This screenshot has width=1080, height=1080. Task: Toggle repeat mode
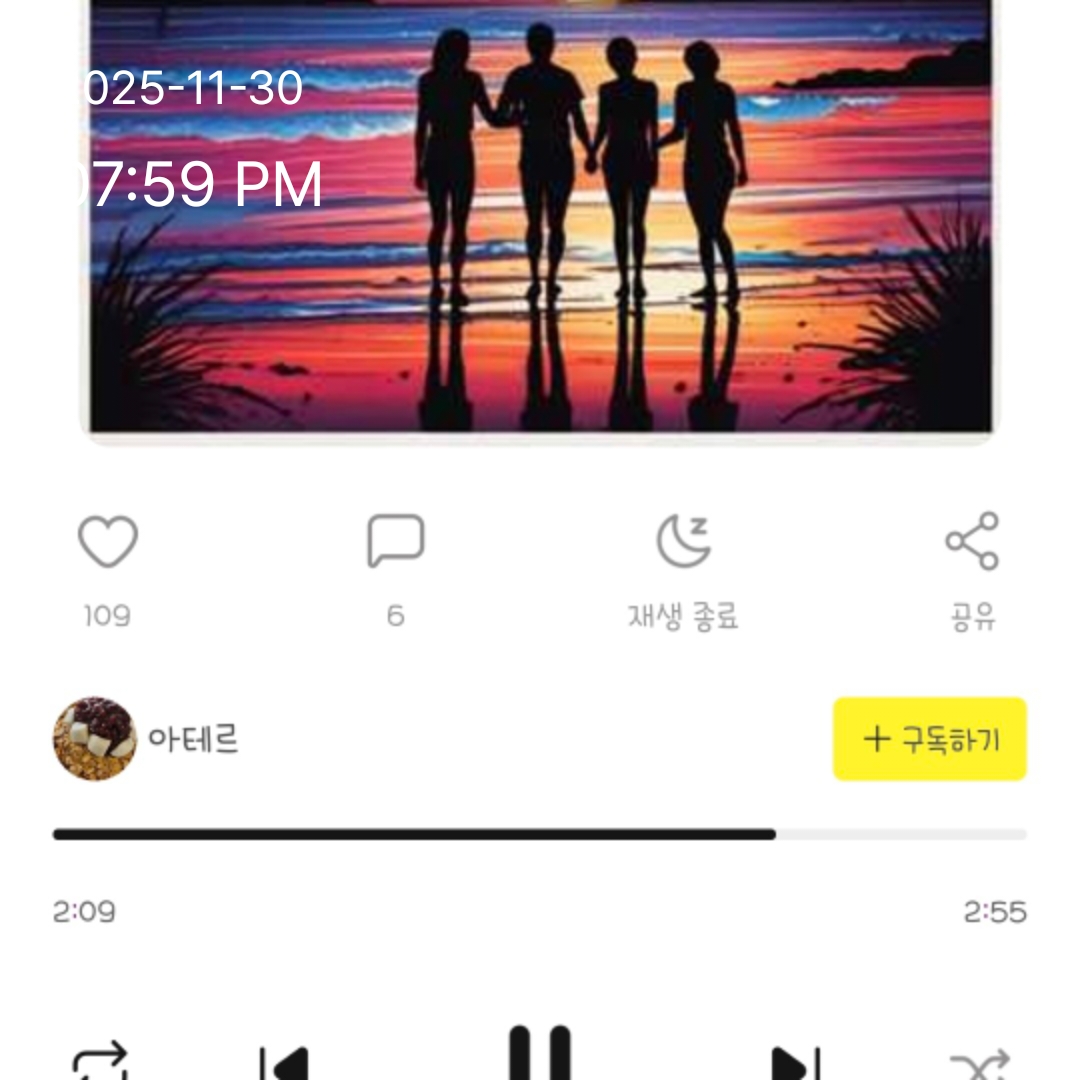pos(100,1062)
